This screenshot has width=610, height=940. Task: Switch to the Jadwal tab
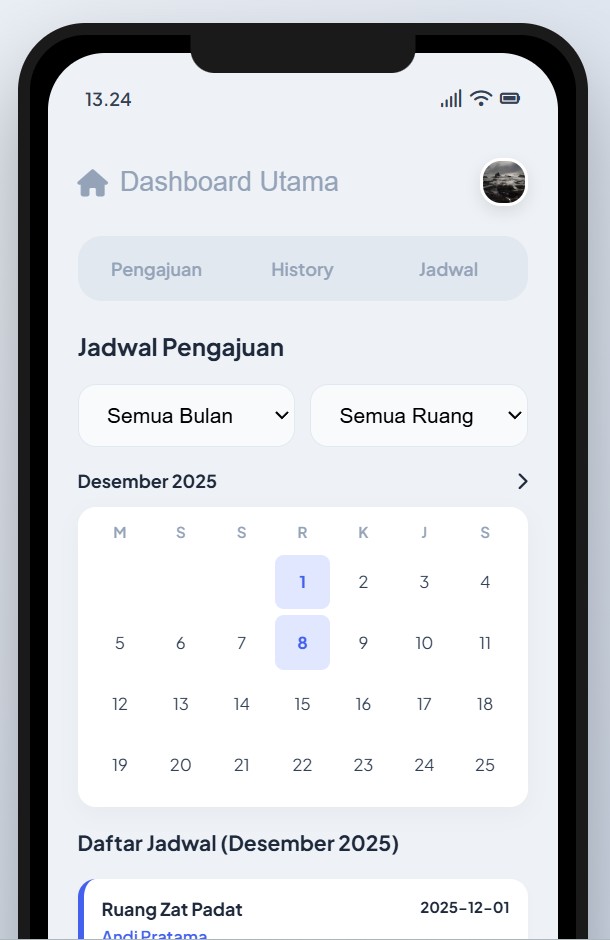(448, 269)
